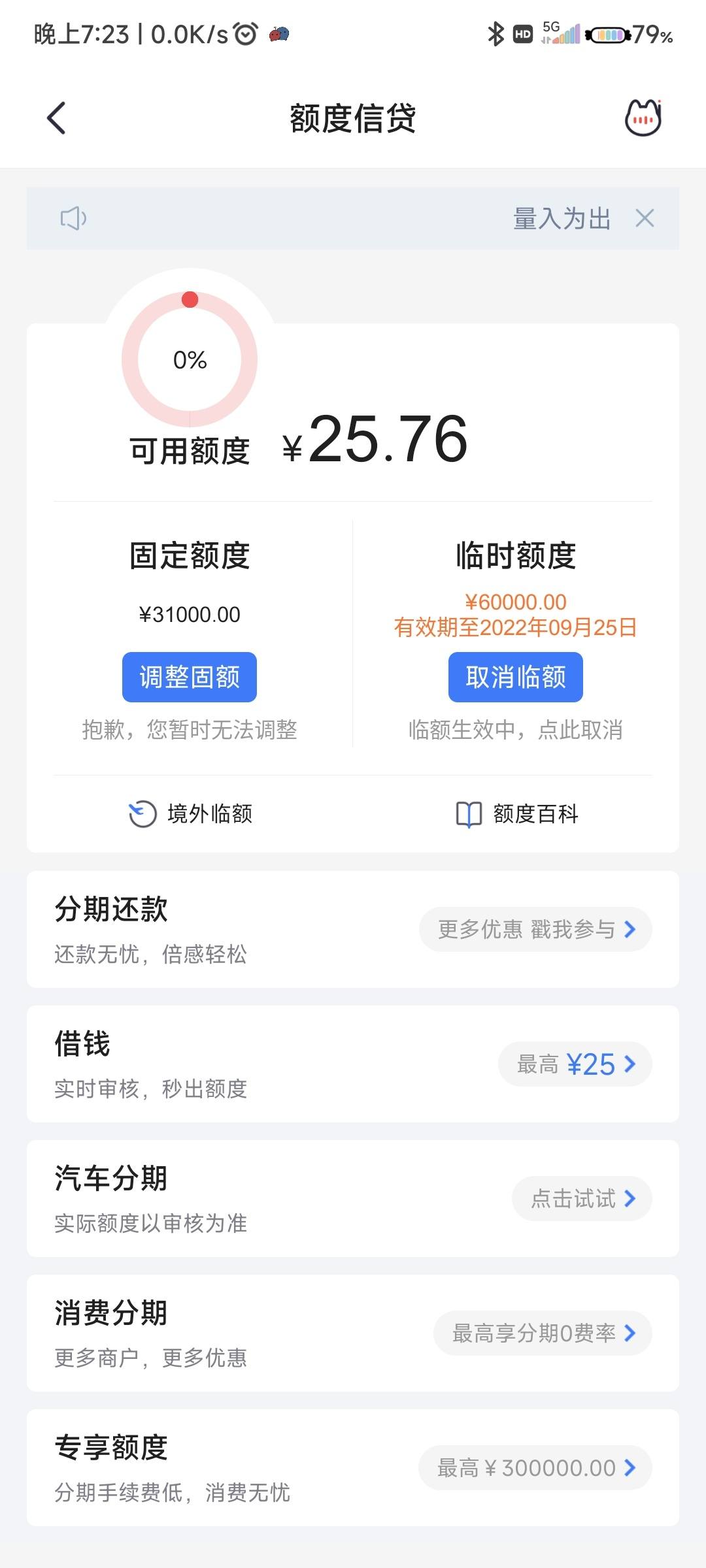Open 分期还款 更多优惠 戳我参与
Image resolution: width=706 pixels, height=1568 pixels.
(x=535, y=929)
